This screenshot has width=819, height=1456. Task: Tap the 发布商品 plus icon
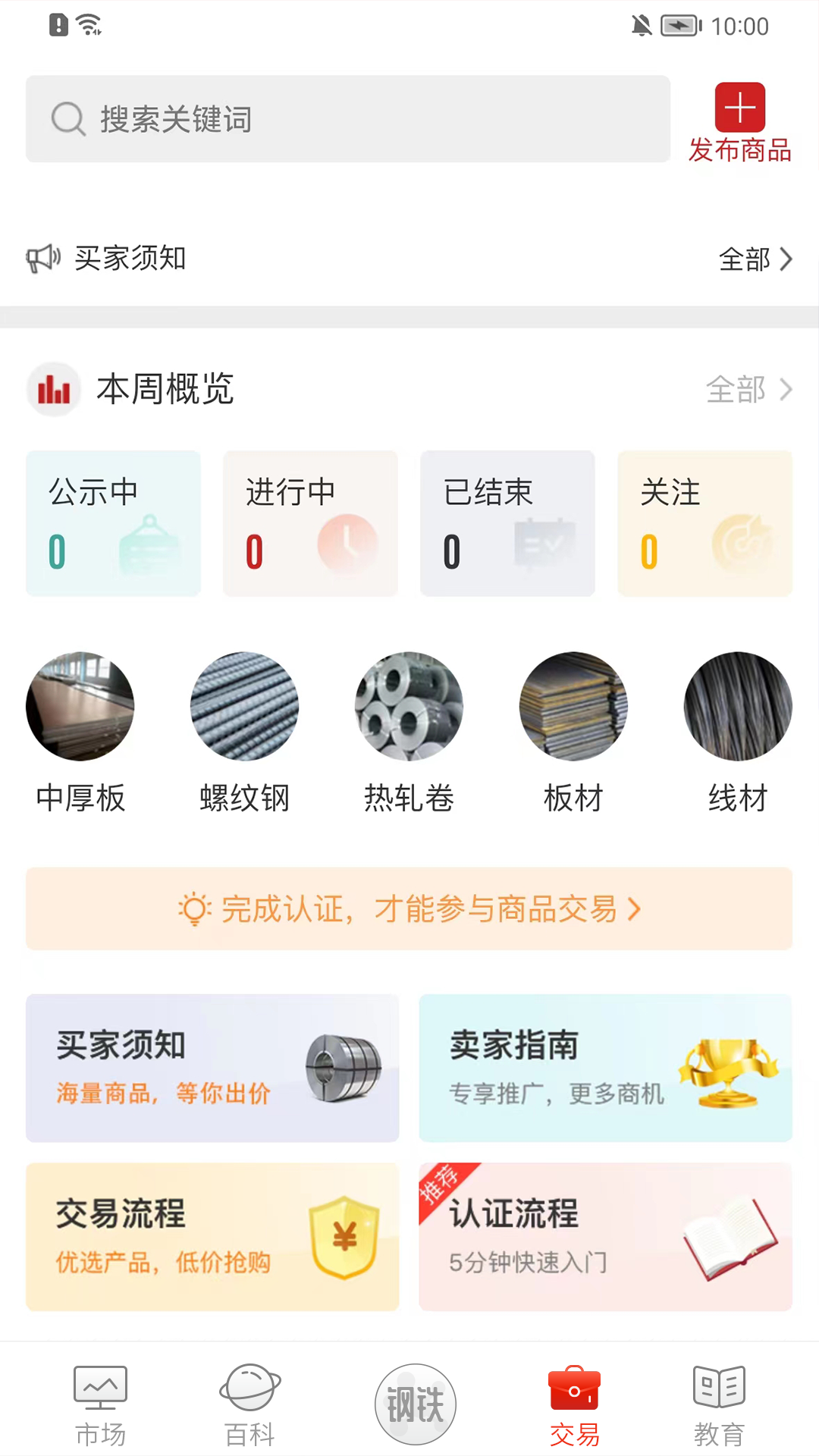pos(739,108)
